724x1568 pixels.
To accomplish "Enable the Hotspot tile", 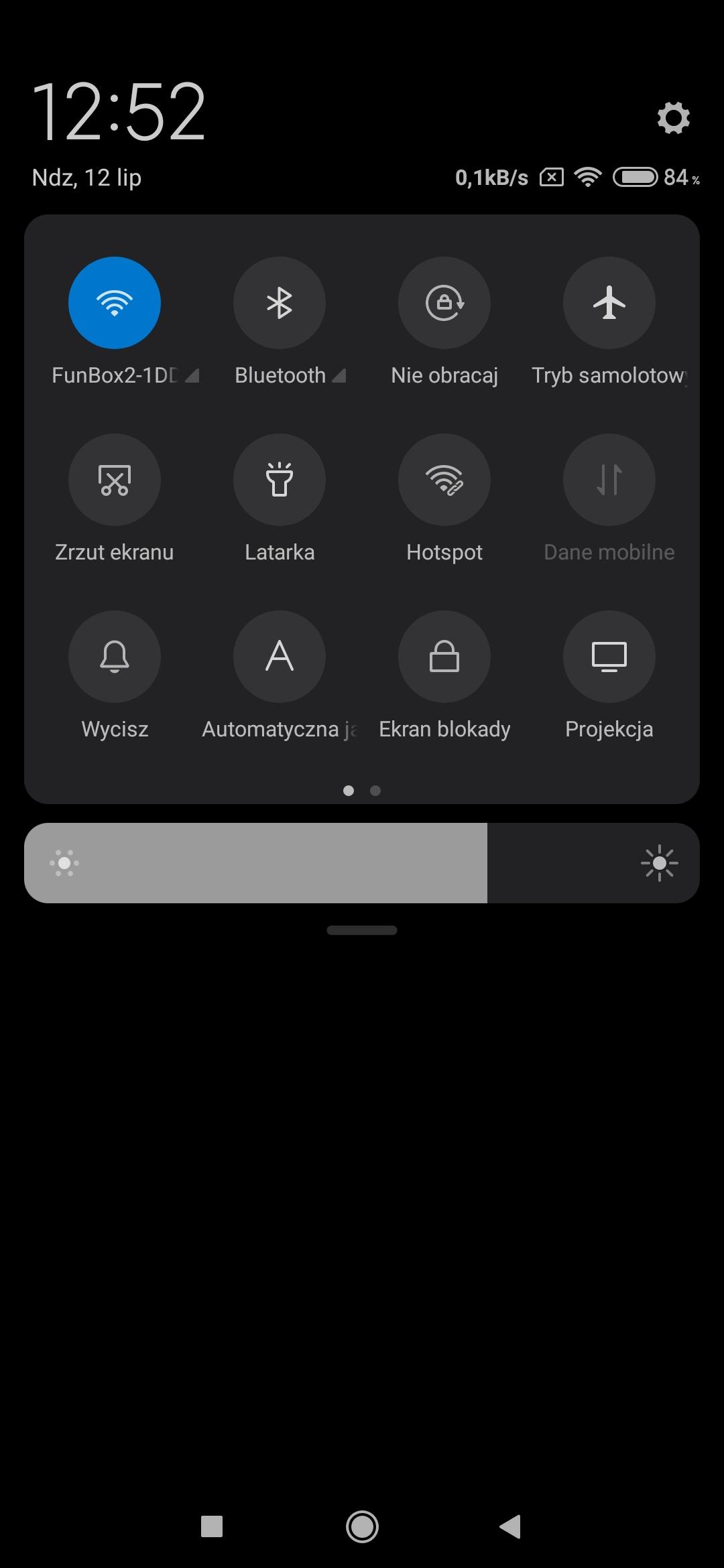I will click(444, 480).
